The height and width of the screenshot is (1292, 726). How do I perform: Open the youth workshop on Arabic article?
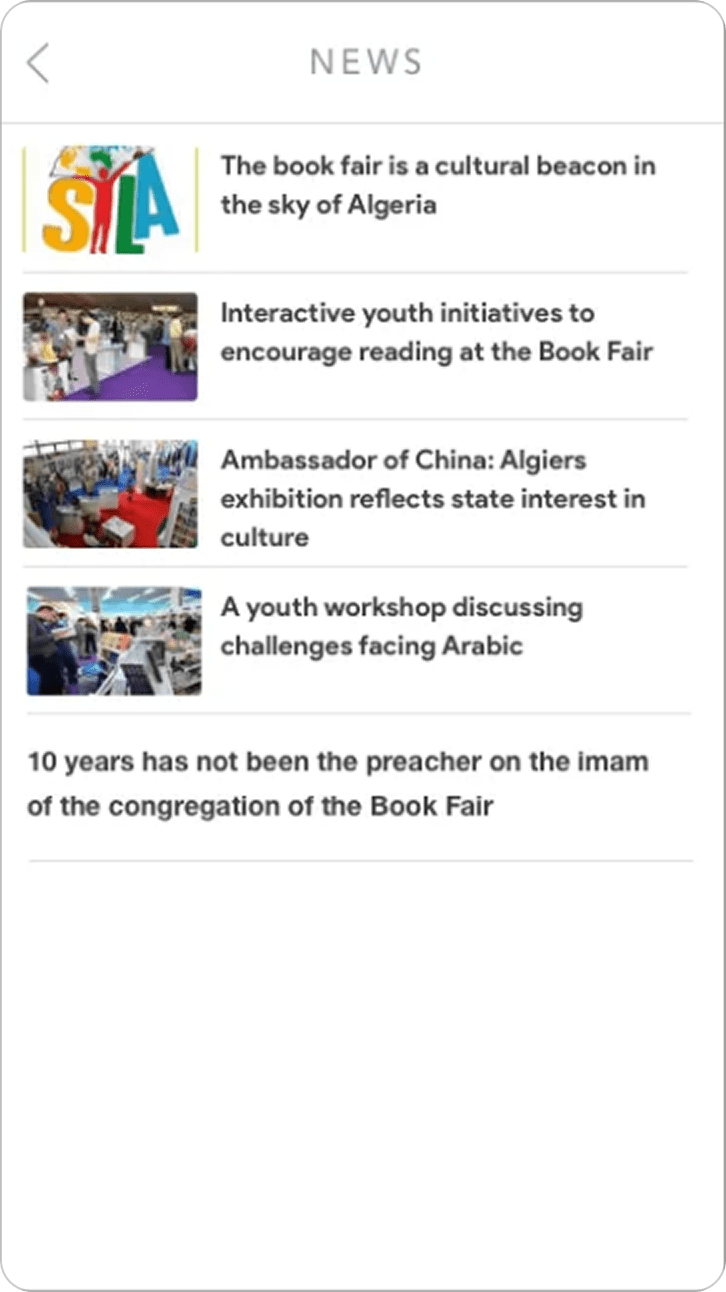(x=401, y=626)
